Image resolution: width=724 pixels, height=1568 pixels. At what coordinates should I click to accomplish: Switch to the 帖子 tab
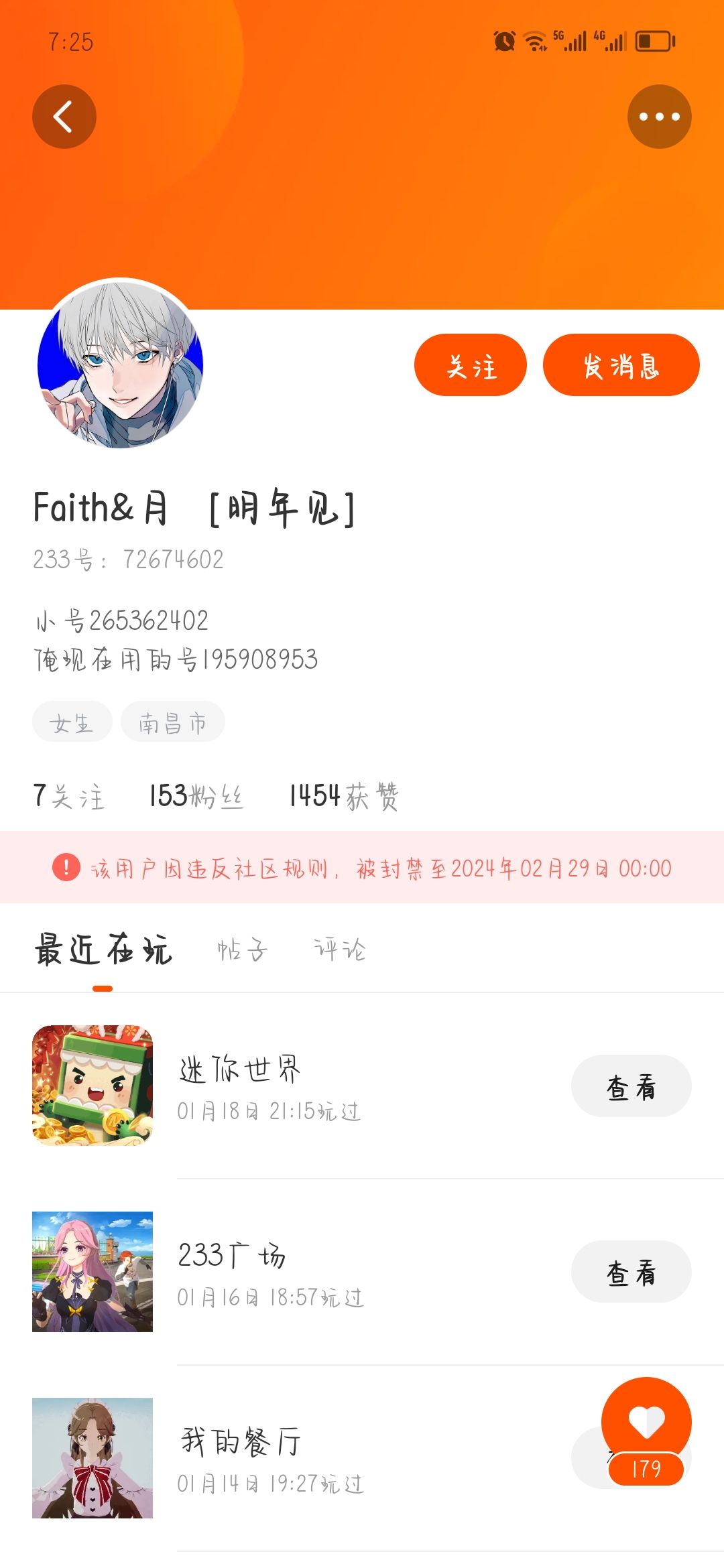pyautogui.click(x=242, y=950)
